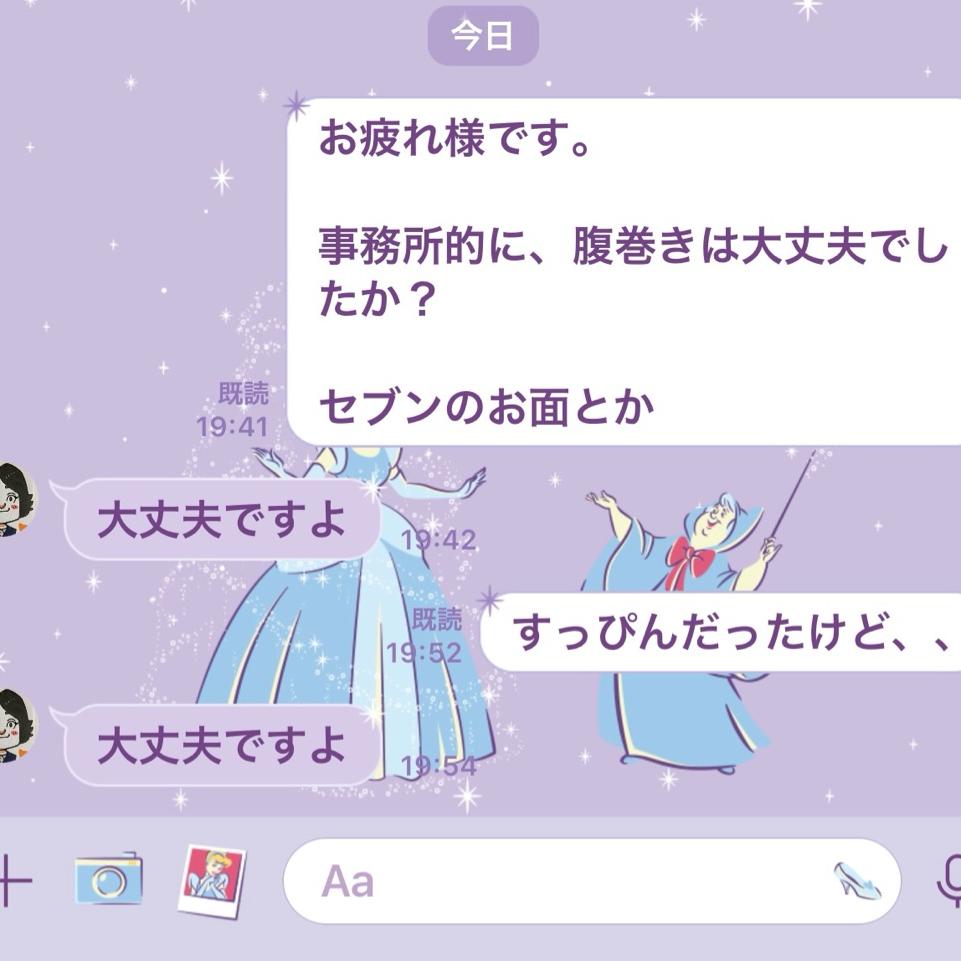The width and height of the screenshot is (961, 961).
Task: Open sender's avatar beside 19:54 message
Action: 15,725
